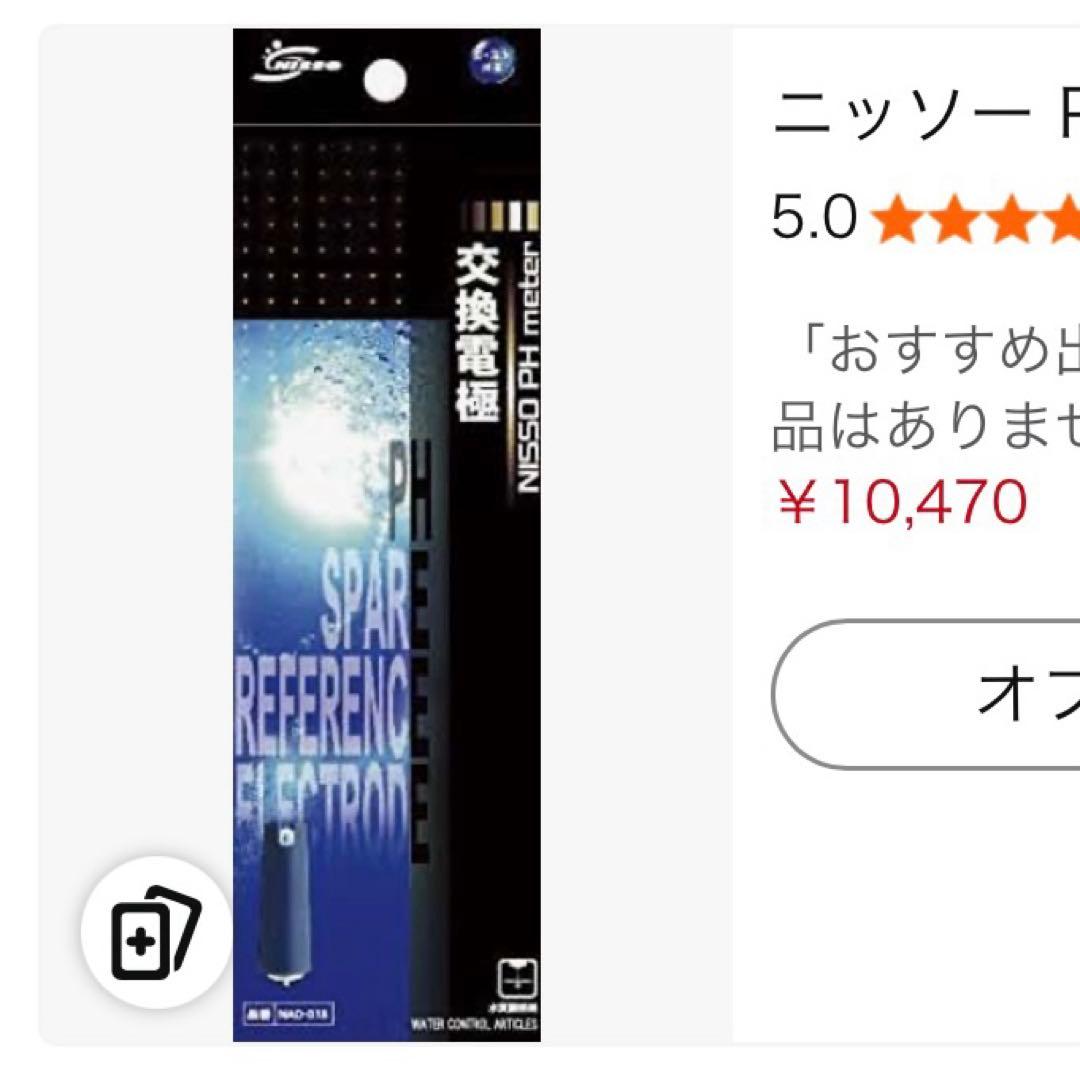Open the 5.0 star rating reviews
The width and height of the screenshot is (1080, 1080).
925,218
